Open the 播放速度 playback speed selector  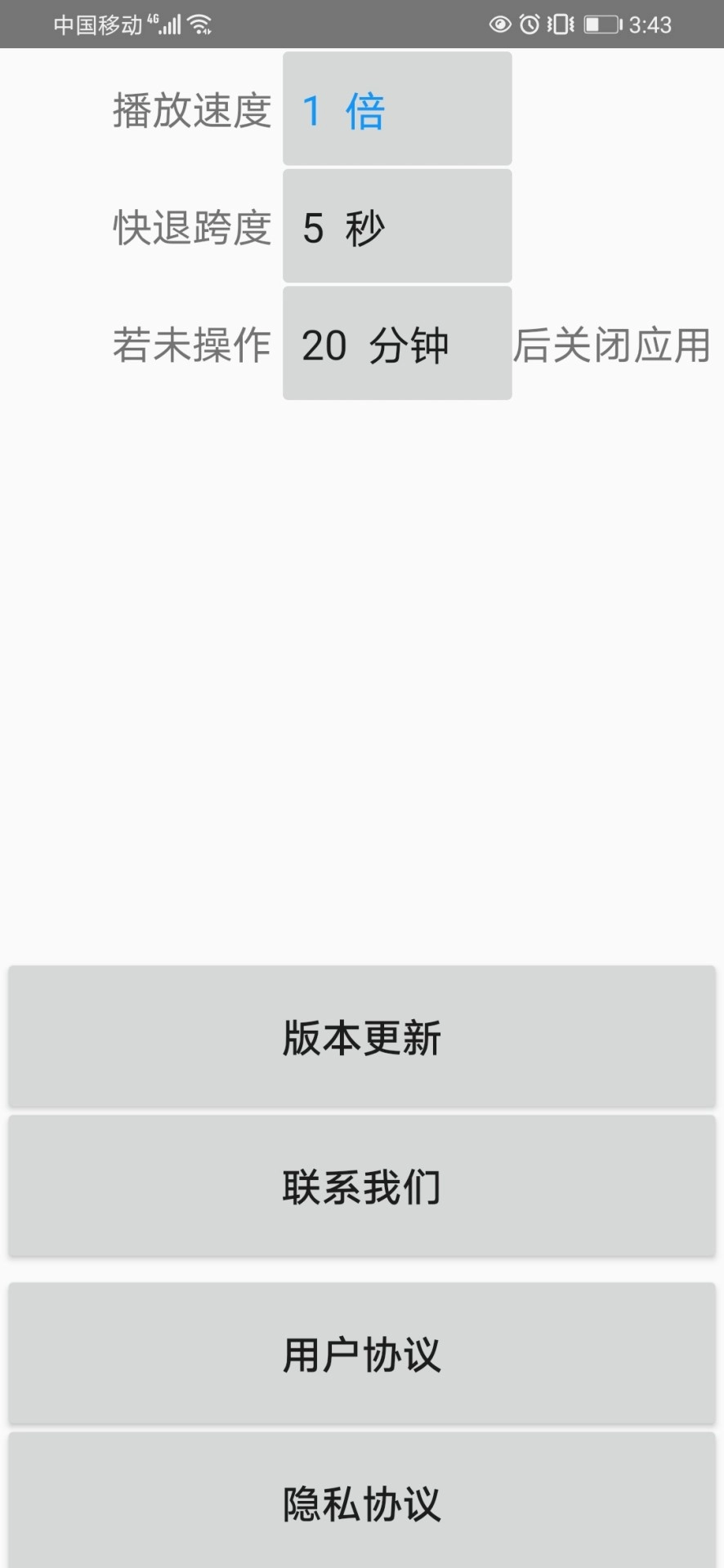tap(397, 108)
